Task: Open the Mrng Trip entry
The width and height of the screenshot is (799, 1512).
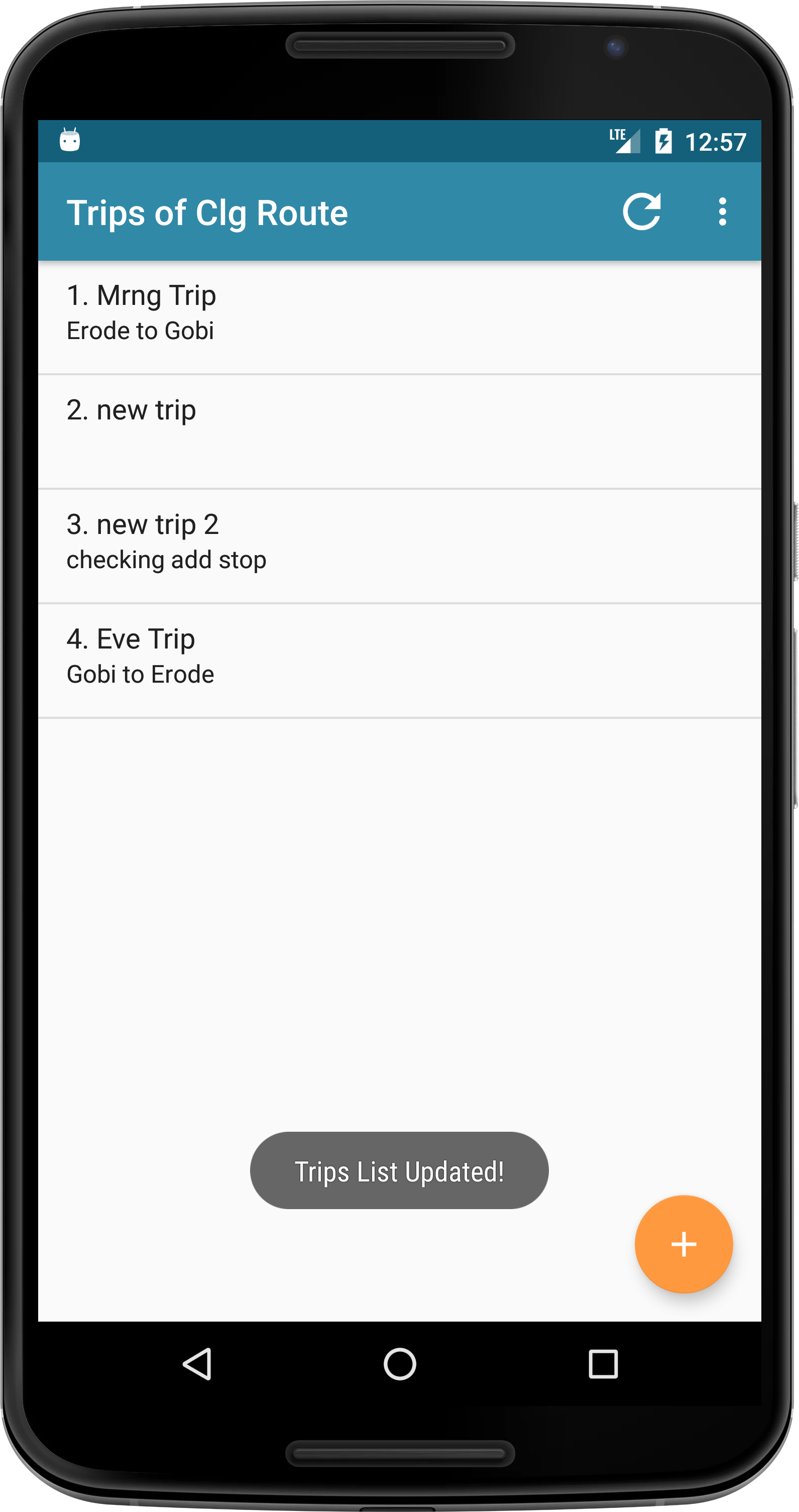Action: 399,317
